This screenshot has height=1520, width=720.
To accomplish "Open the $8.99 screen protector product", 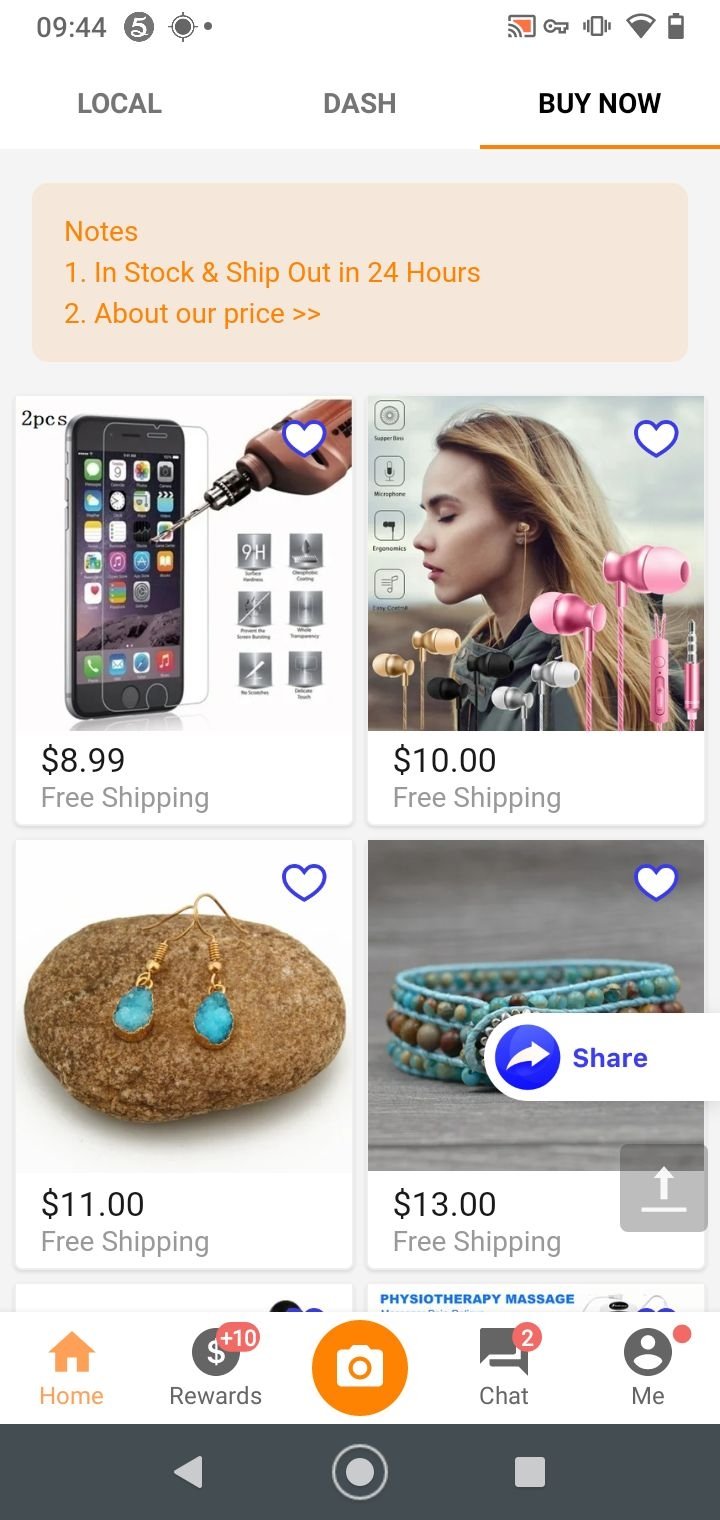I will tap(184, 610).
